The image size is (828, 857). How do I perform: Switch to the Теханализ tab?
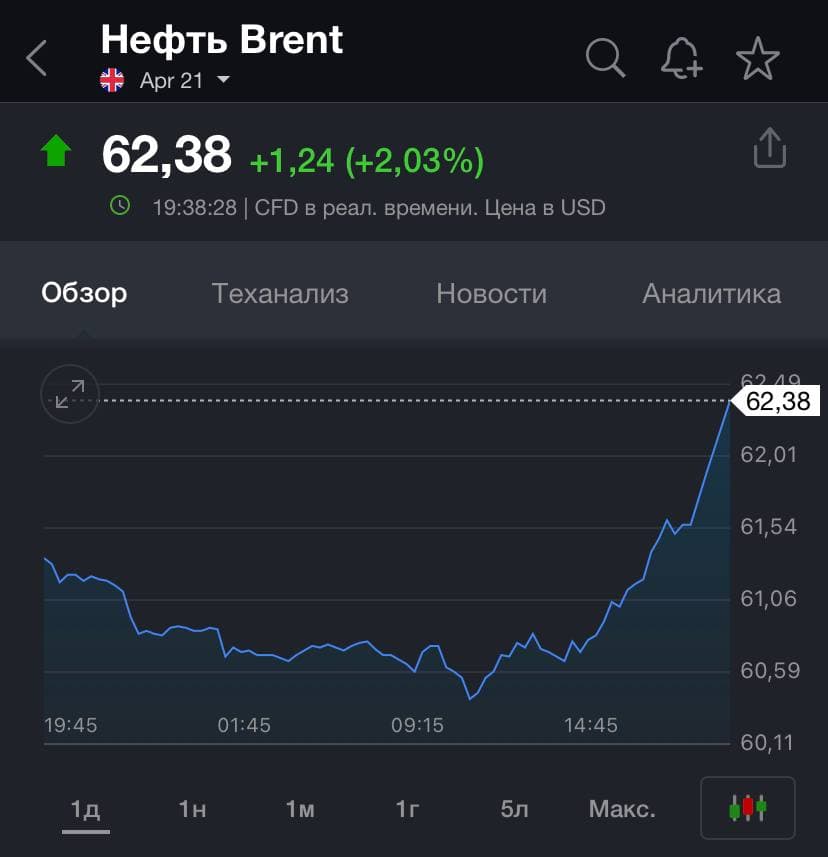pos(280,294)
